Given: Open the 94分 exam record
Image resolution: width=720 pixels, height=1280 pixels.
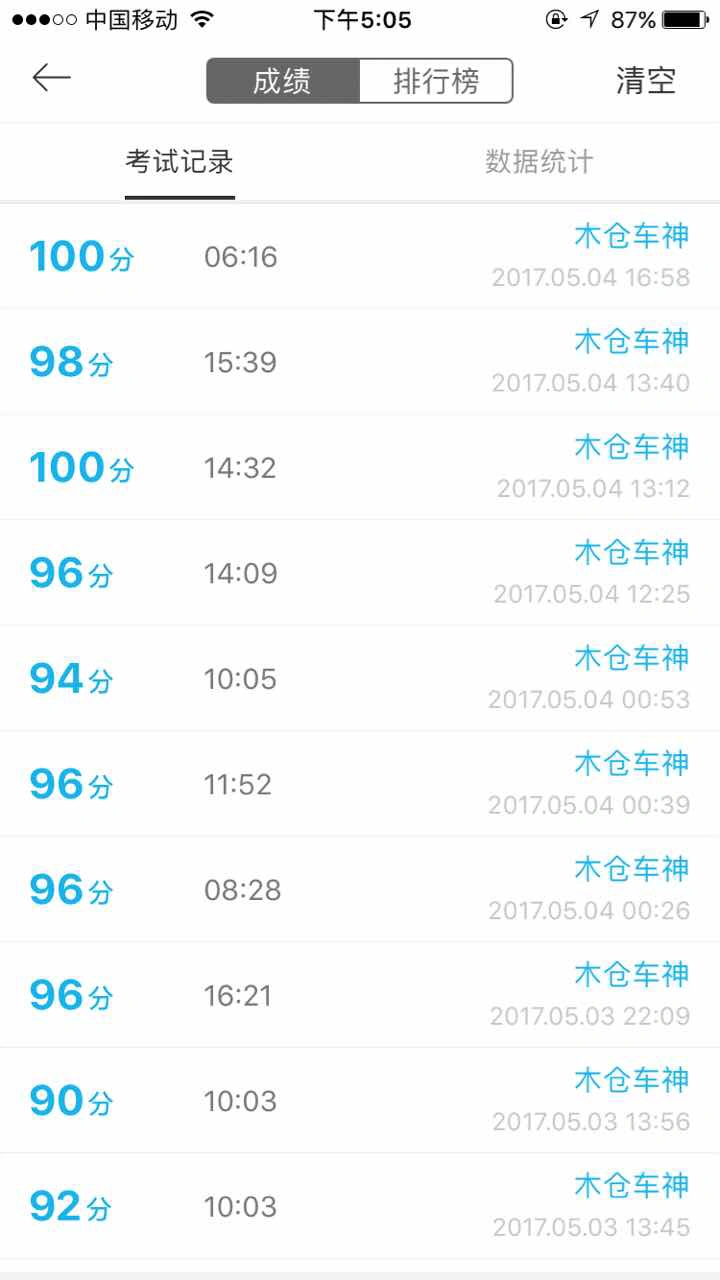Looking at the screenshot, I should (360, 678).
